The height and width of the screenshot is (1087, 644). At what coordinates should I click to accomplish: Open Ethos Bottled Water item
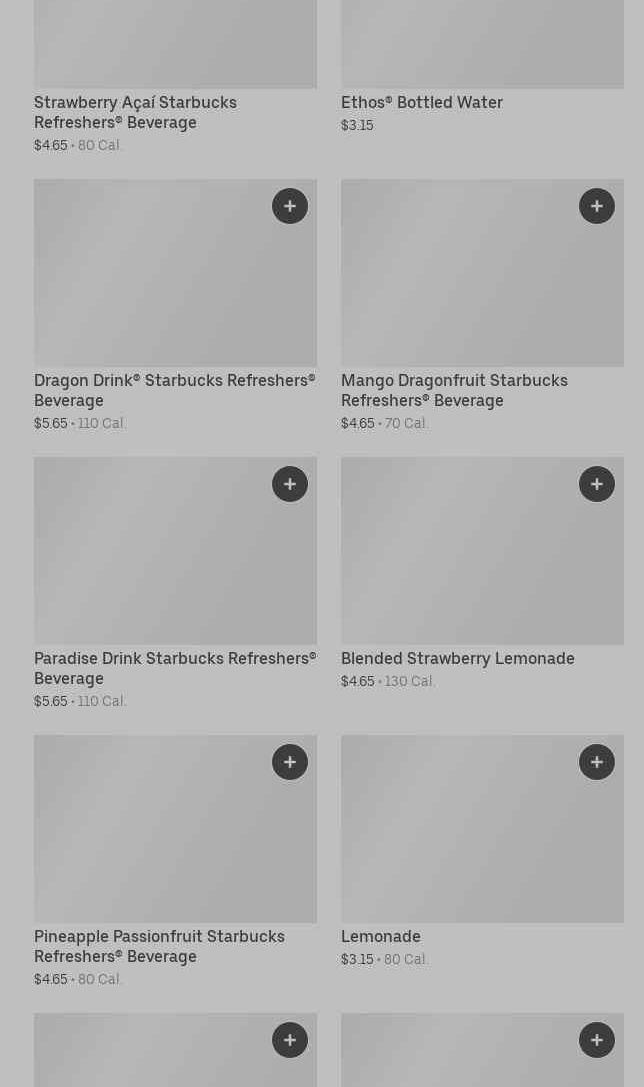tap(421, 102)
